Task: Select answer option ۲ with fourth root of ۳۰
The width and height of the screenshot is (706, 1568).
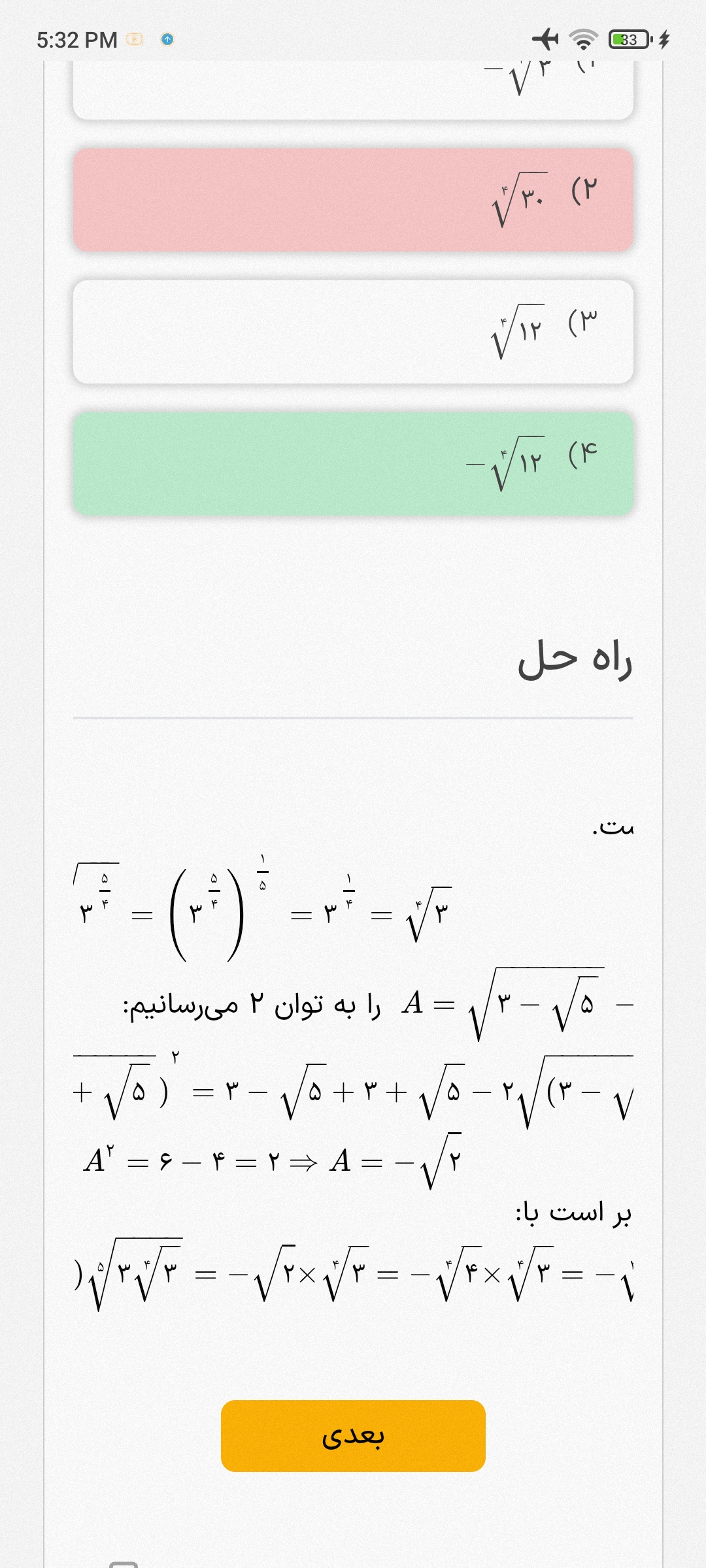Action: [x=353, y=200]
